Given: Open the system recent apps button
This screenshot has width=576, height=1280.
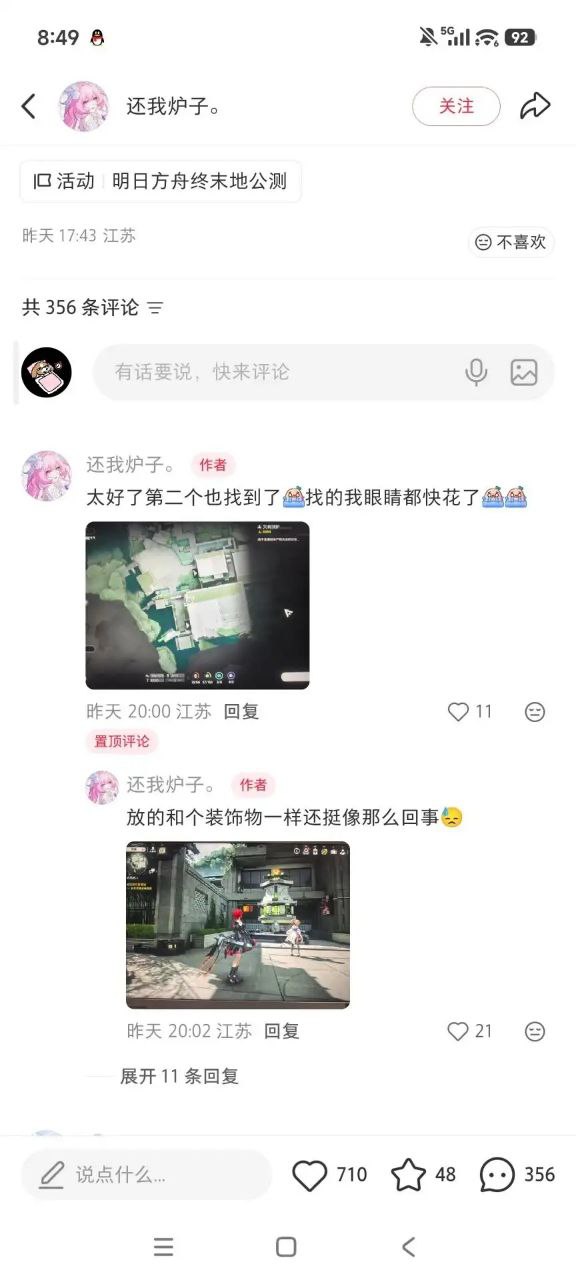Looking at the screenshot, I should click(163, 1247).
